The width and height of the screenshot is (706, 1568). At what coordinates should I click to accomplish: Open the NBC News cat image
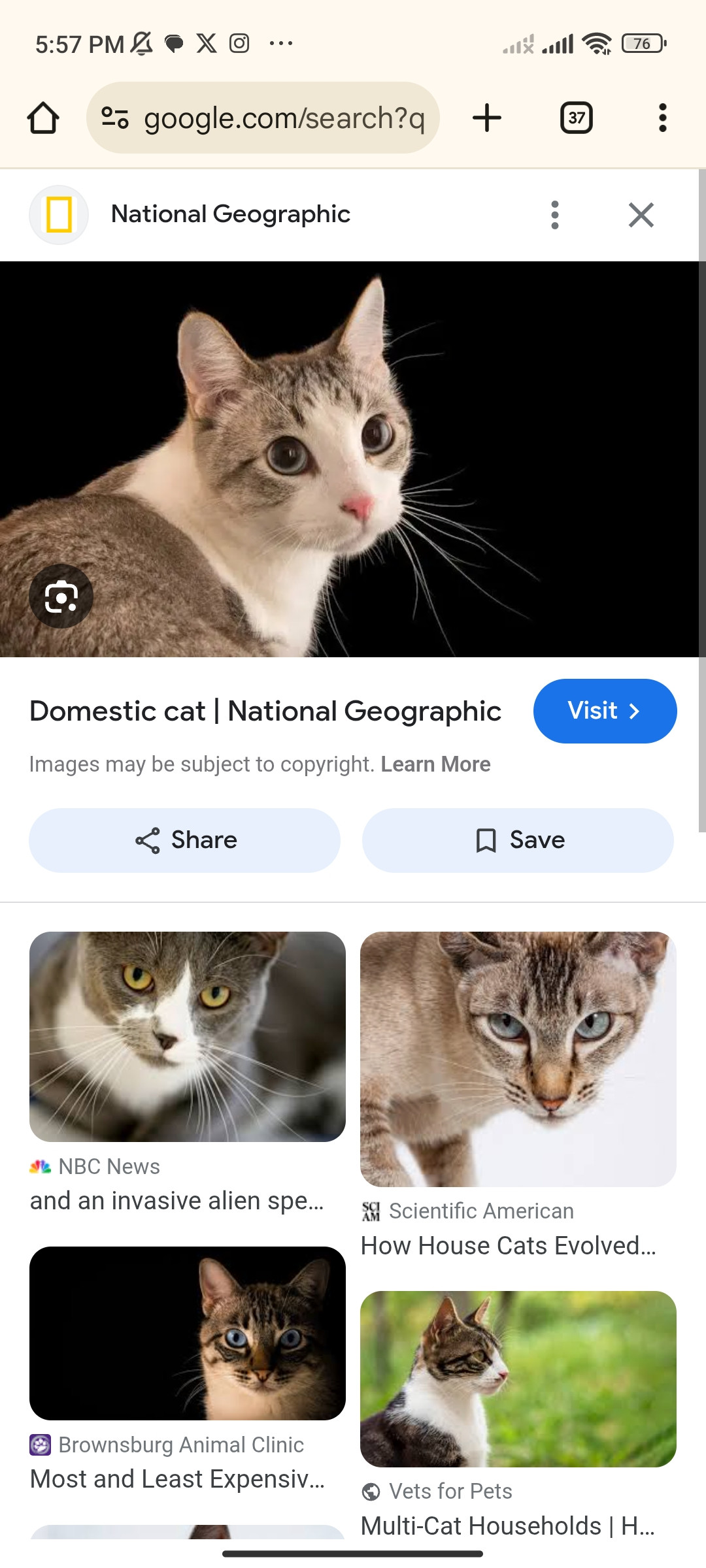(188, 1037)
